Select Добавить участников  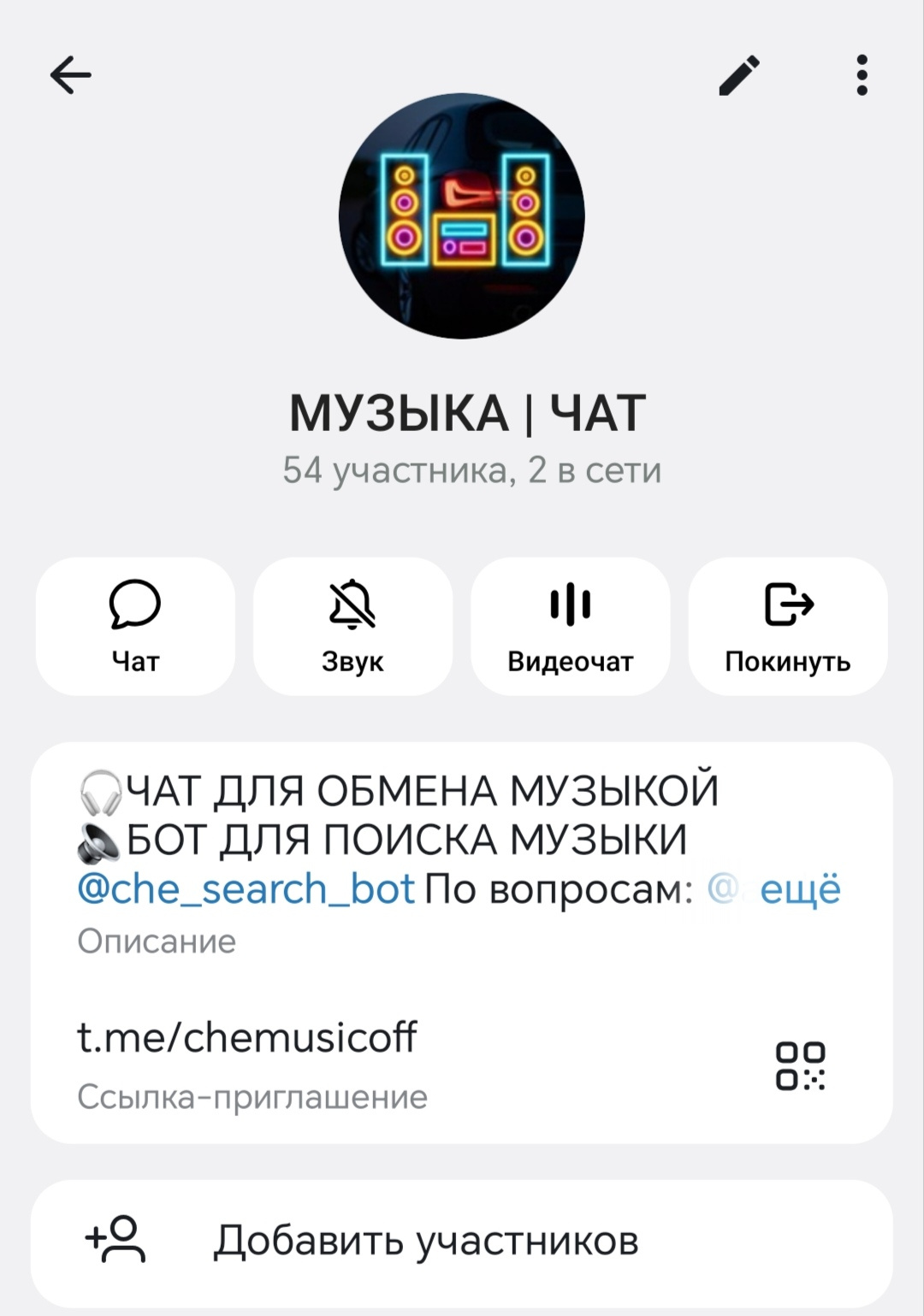[425, 1241]
